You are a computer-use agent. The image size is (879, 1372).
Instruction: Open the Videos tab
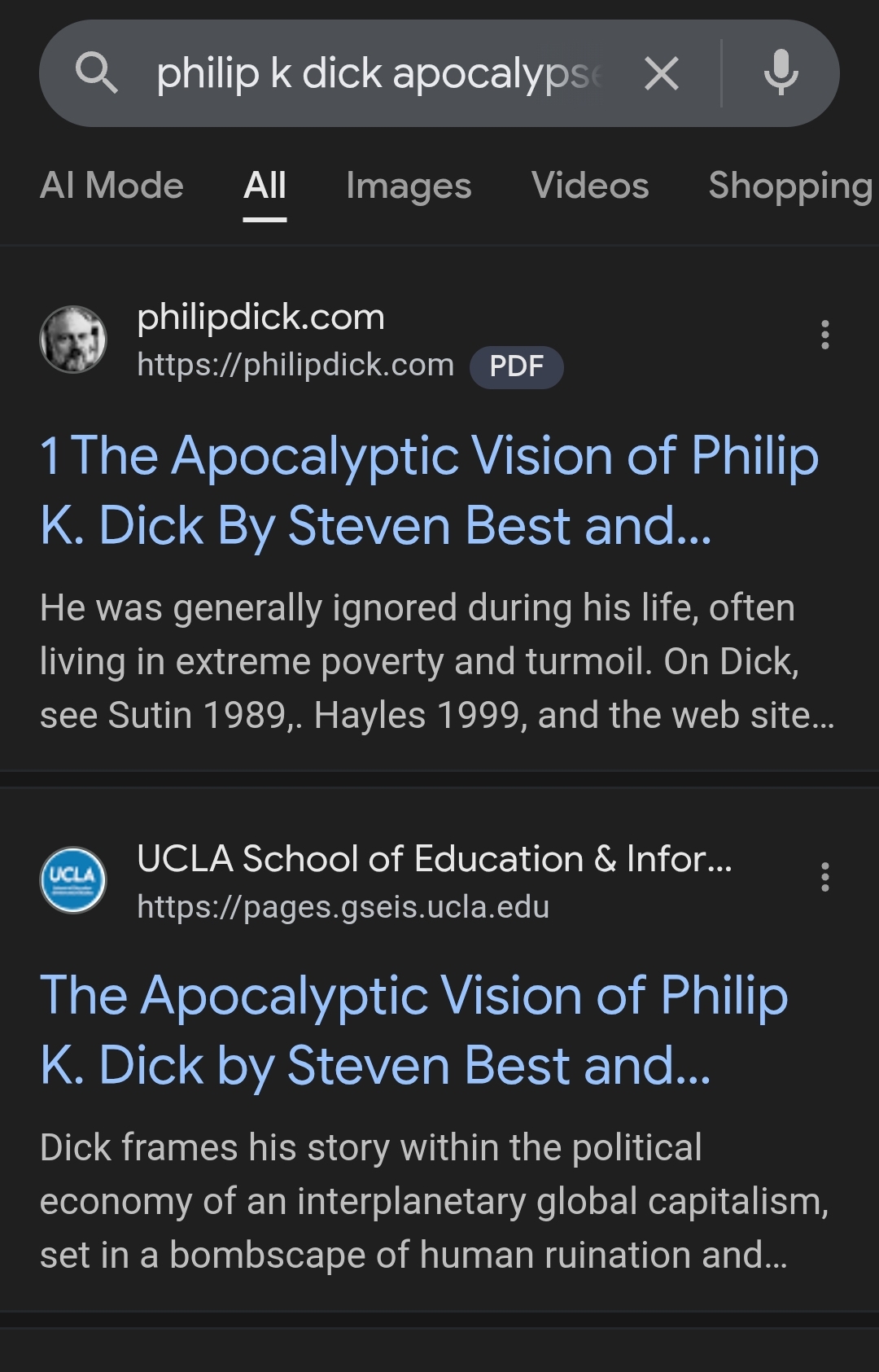[590, 186]
